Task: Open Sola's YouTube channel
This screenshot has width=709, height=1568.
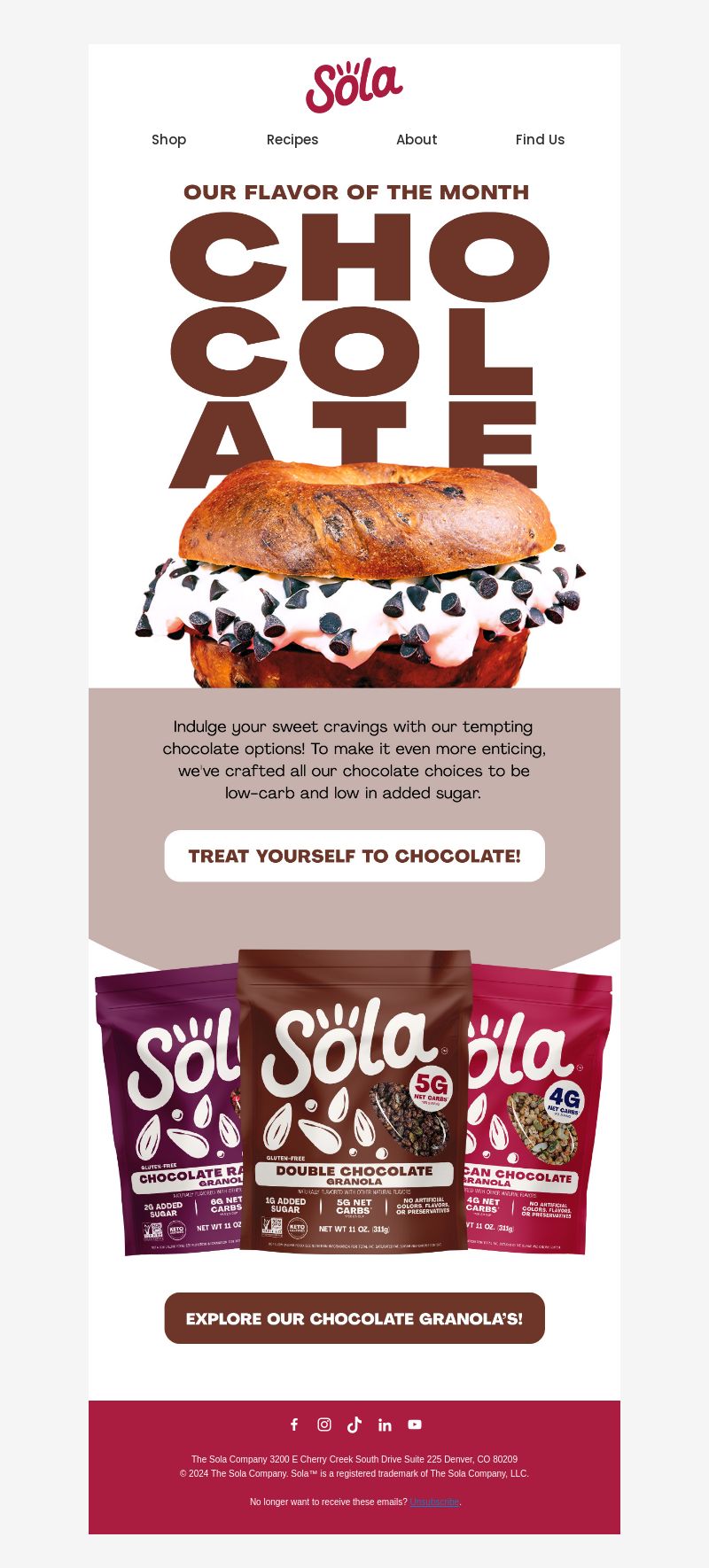Action: (415, 1424)
